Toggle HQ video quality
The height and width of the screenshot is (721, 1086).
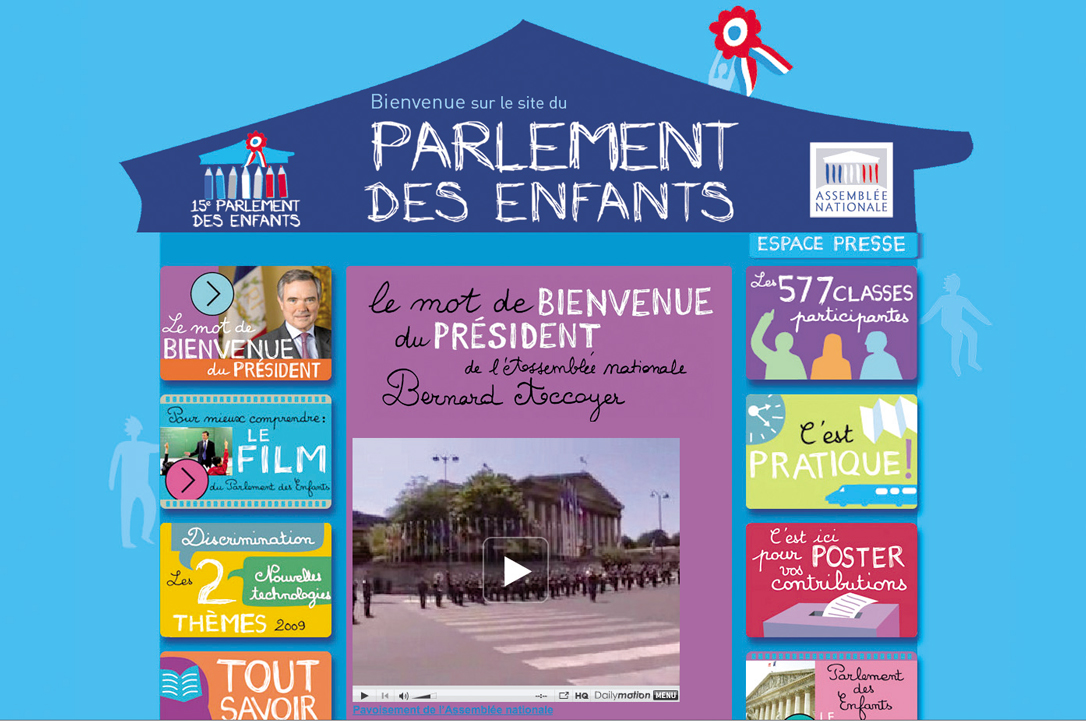tap(581, 696)
